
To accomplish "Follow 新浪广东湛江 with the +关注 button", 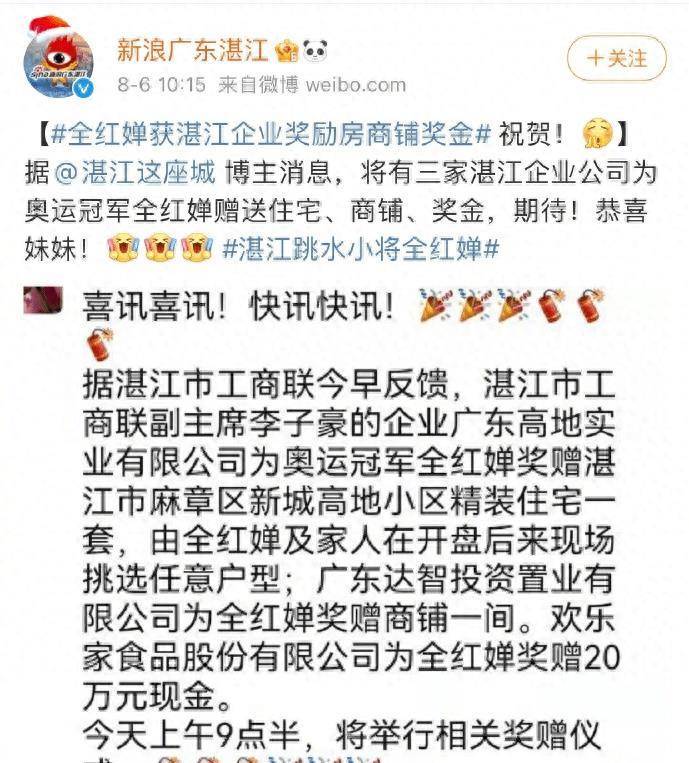I will tap(616, 58).
